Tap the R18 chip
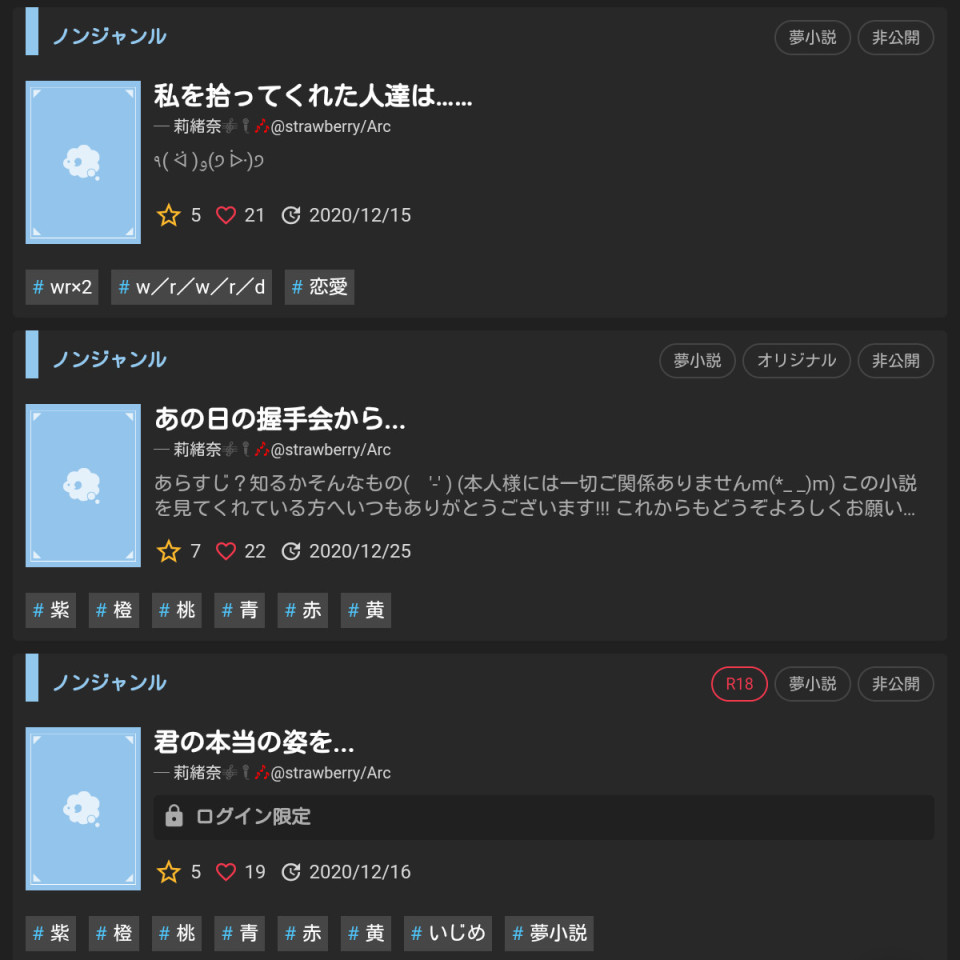The height and width of the screenshot is (960, 960). click(739, 684)
